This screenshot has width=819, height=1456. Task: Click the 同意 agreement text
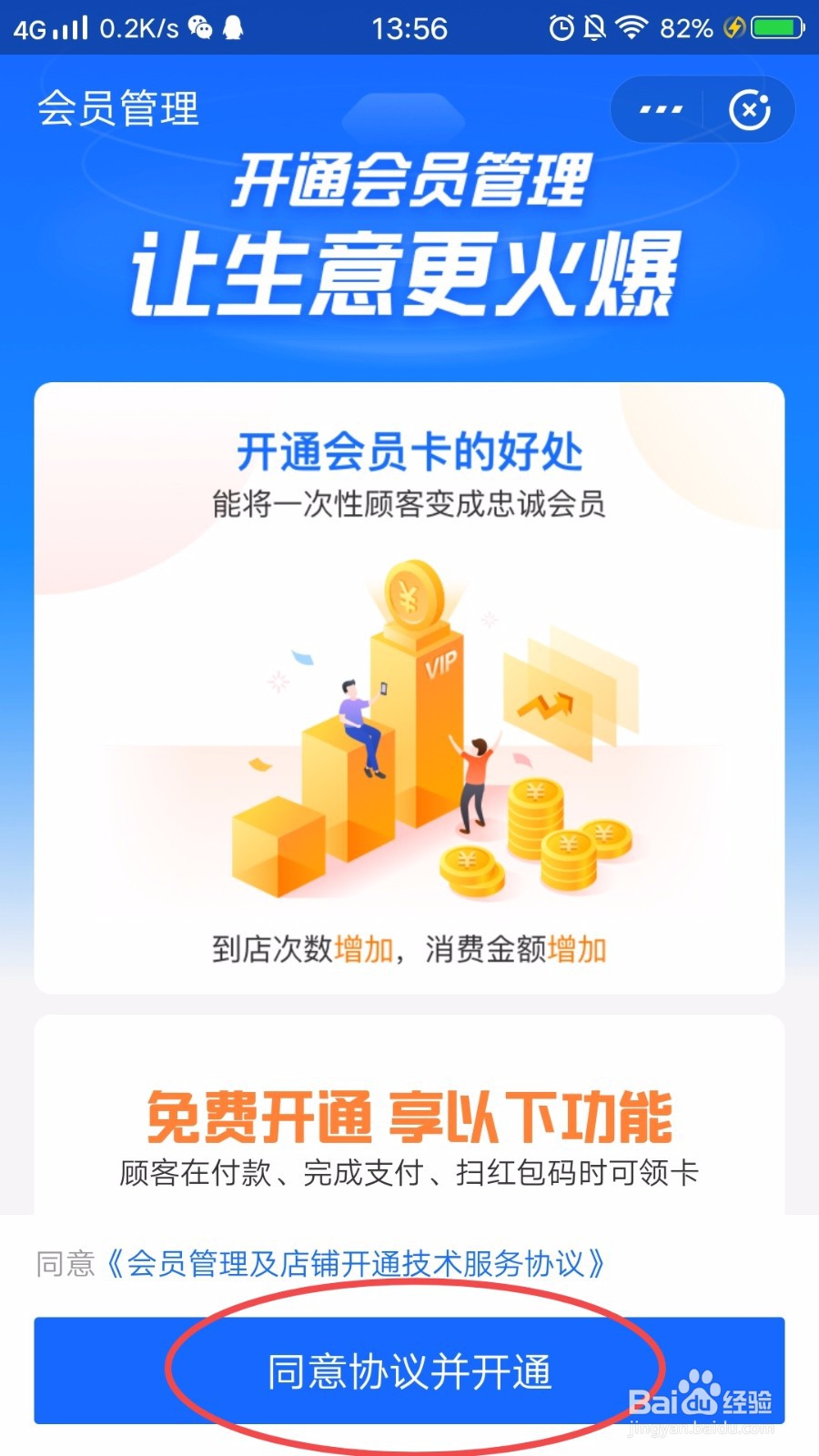[64, 1262]
